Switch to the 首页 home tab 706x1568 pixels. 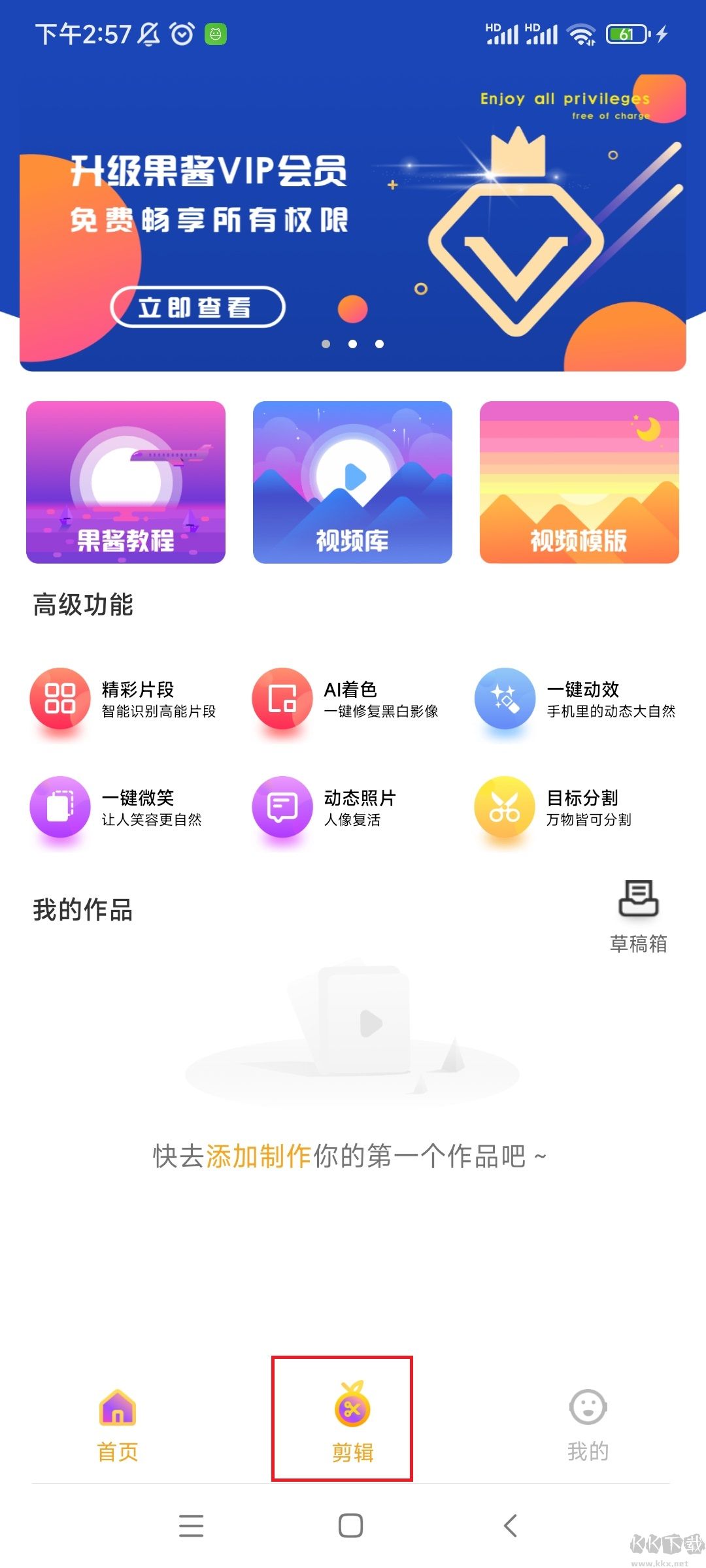118,1424
